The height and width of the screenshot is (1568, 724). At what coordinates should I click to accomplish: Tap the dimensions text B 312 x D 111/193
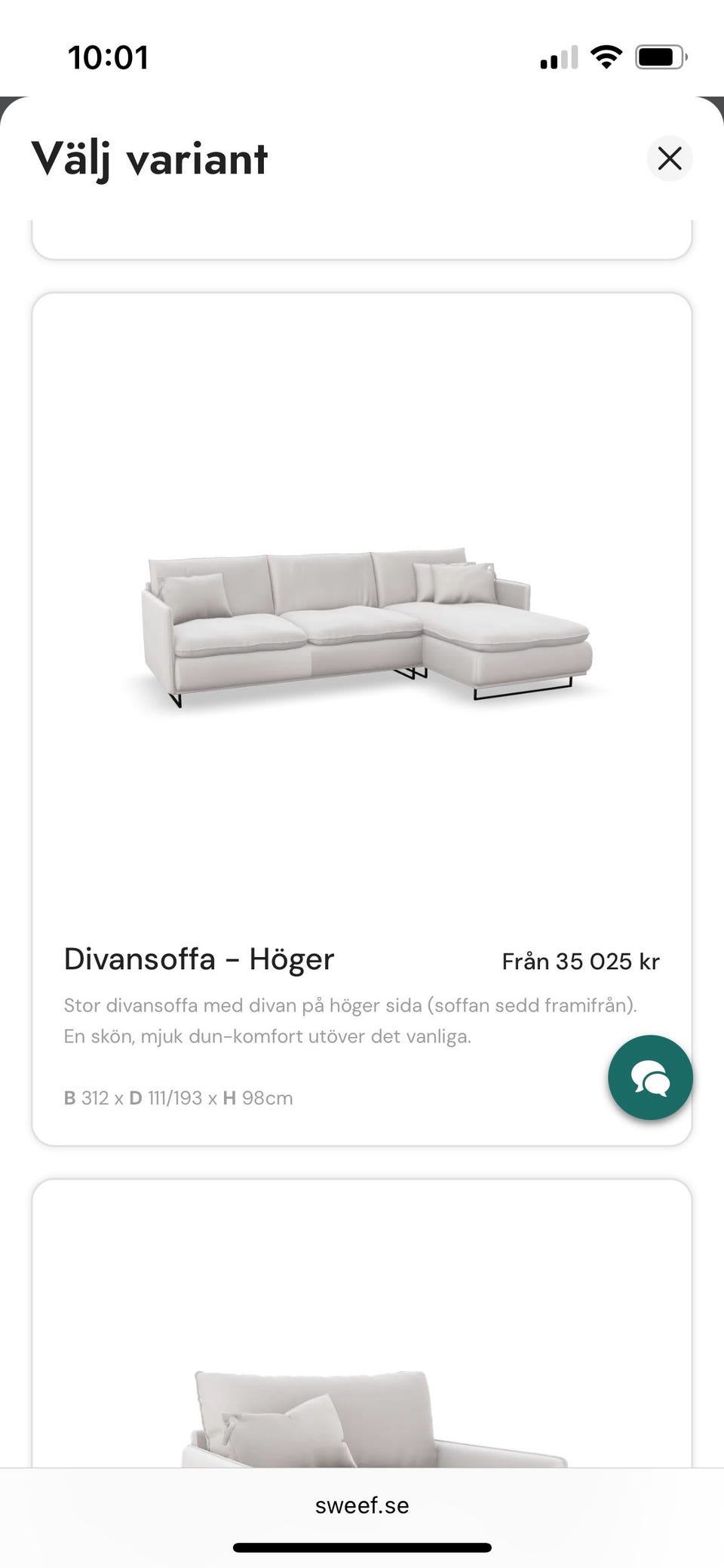click(x=177, y=1098)
